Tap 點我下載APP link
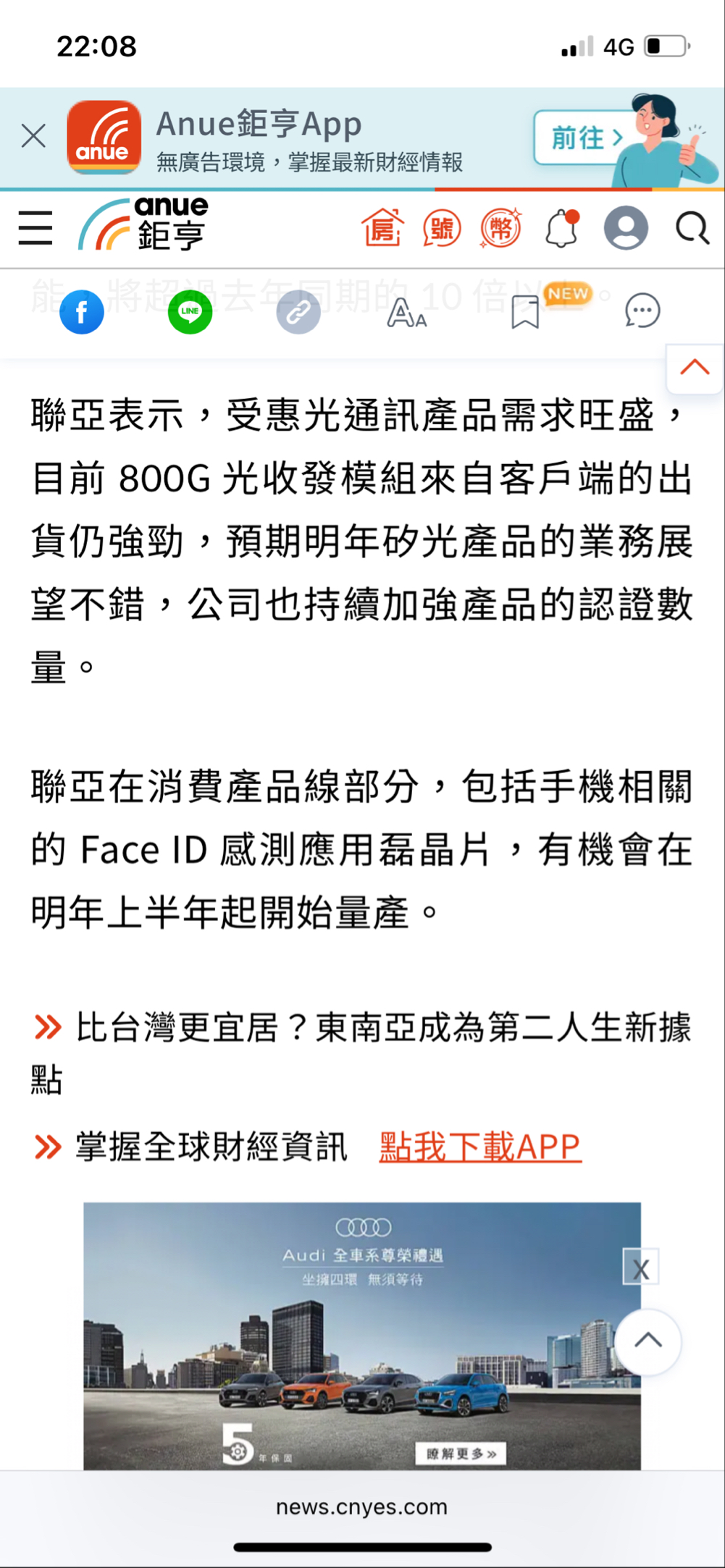Screen dimensions: 725x1568 pyautogui.click(x=480, y=1147)
